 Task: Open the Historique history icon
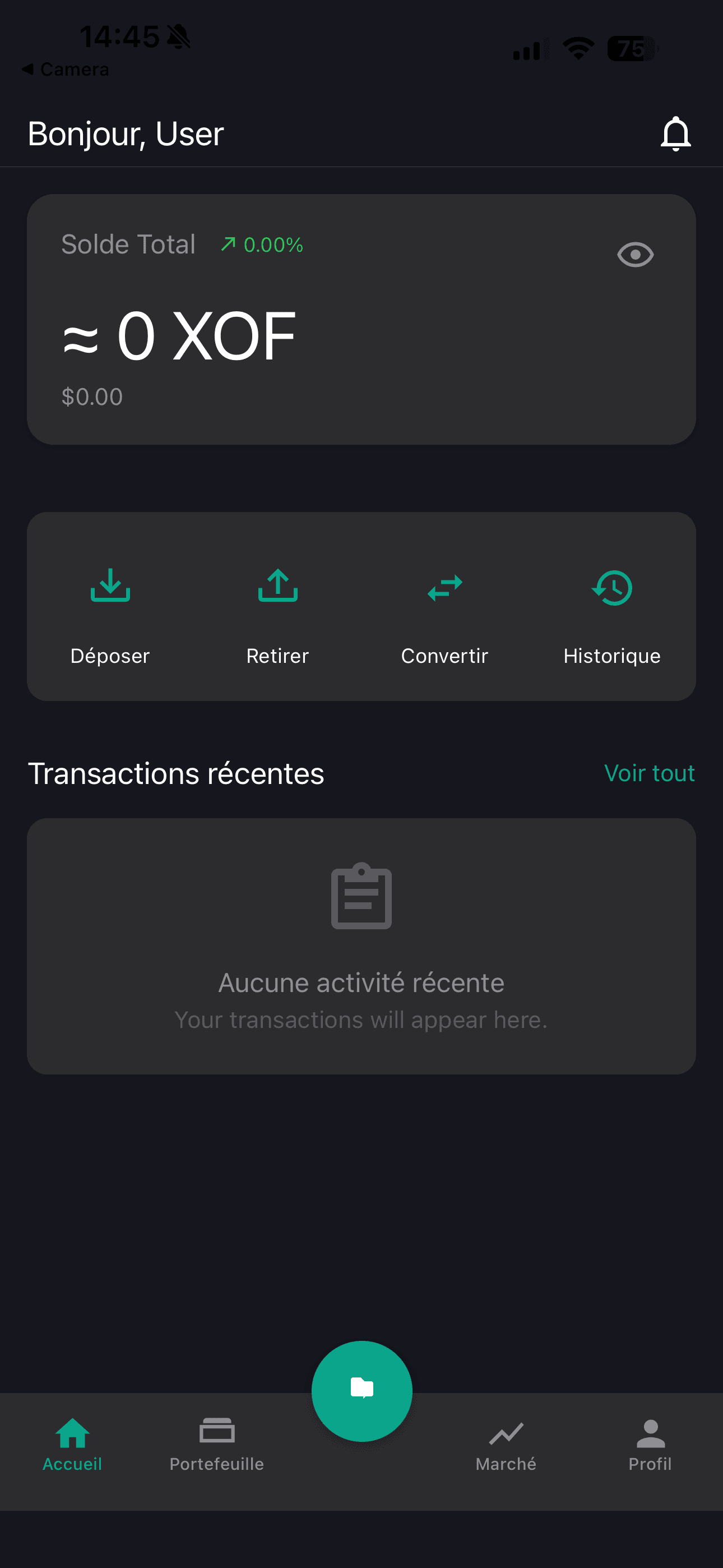tap(612, 586)
